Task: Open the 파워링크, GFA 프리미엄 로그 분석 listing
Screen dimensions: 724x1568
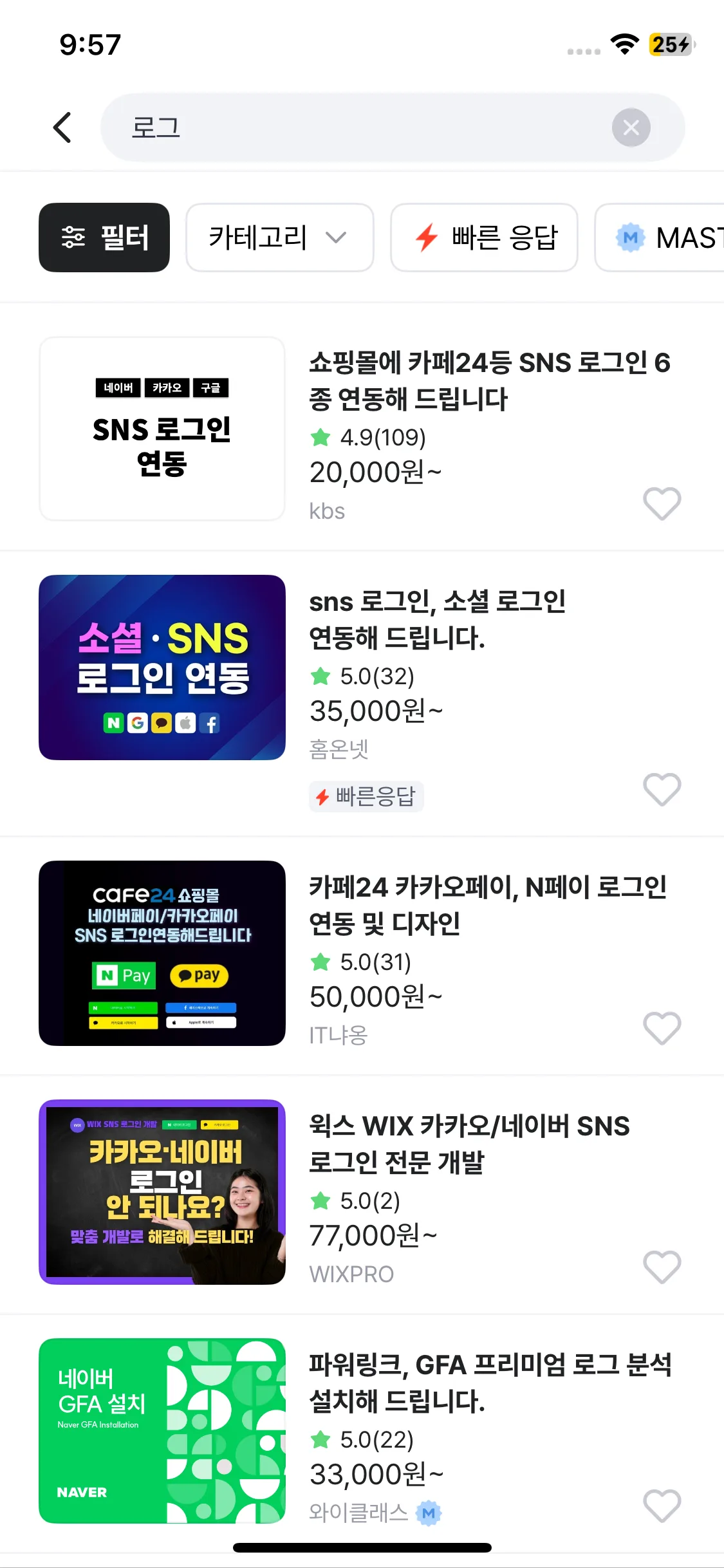Action: (x=490, y=1383)
